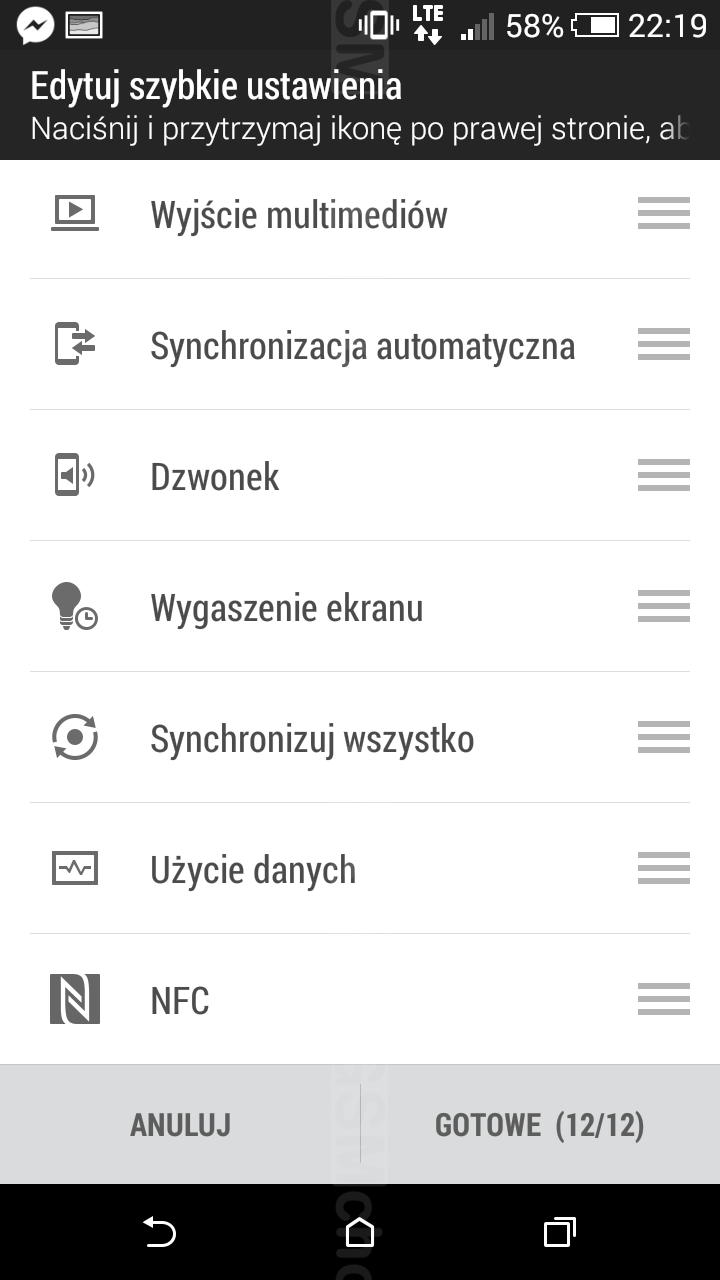Return to the home screen
This screenshot has height=1280, width=720.
tap(359, 1232)
